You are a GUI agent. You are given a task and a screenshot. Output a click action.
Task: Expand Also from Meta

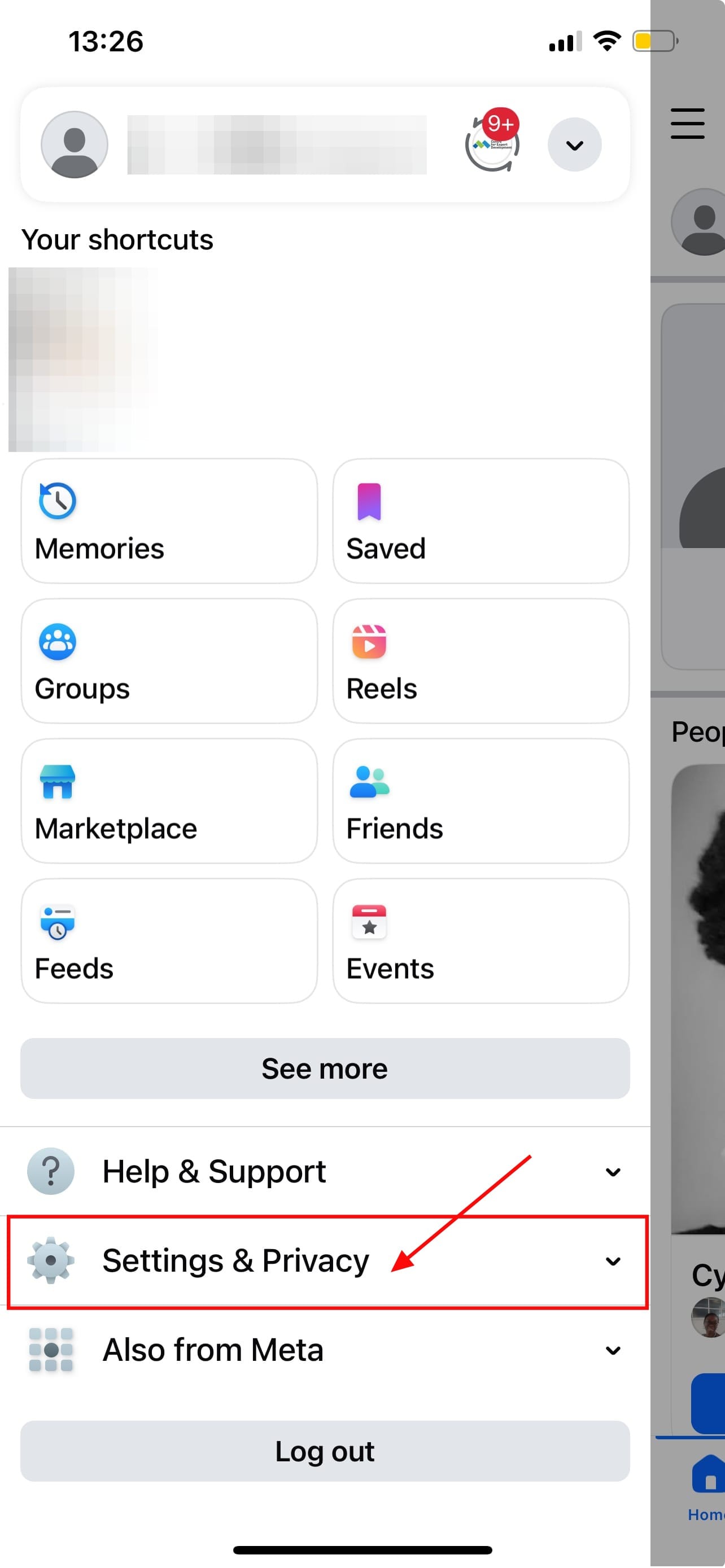pos(325,1350)
